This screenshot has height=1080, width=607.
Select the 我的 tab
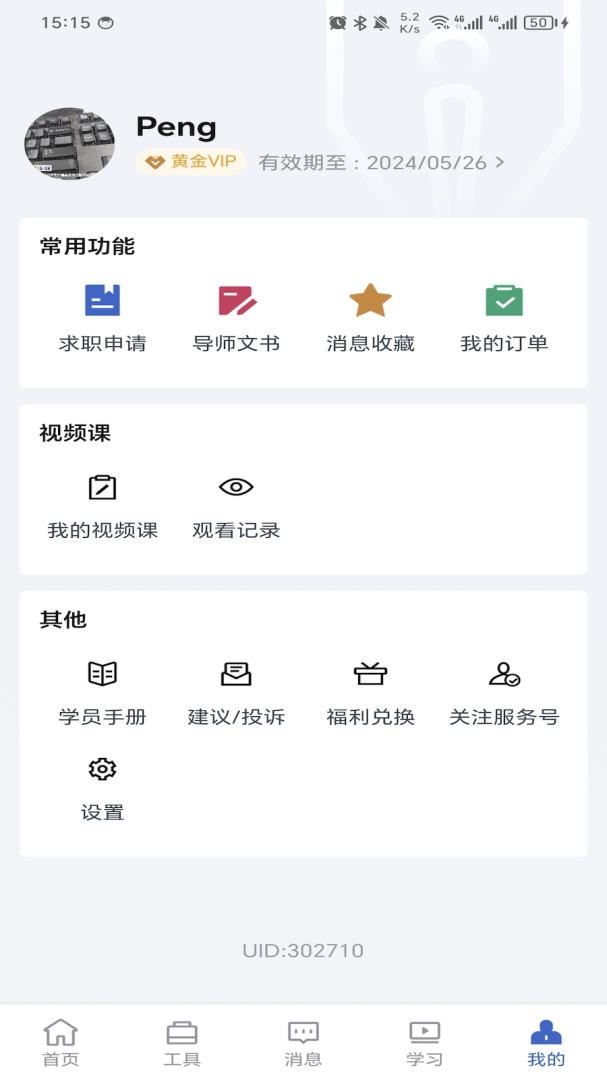(546, 1043)
